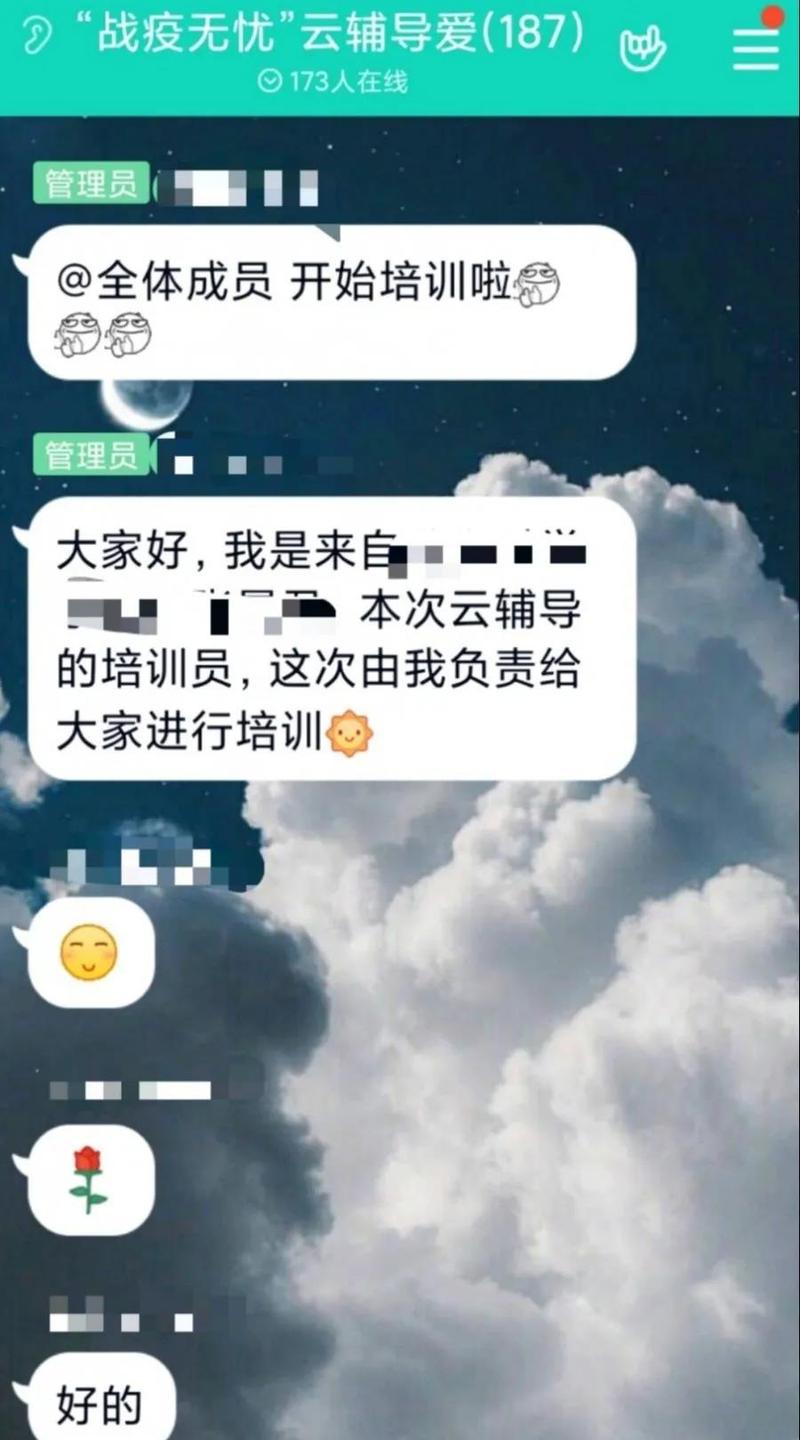Image resolution: width=800 pixels, height=1440 pixels.
Task: Open the group menu with the red dot
Action: coord(755,46)
